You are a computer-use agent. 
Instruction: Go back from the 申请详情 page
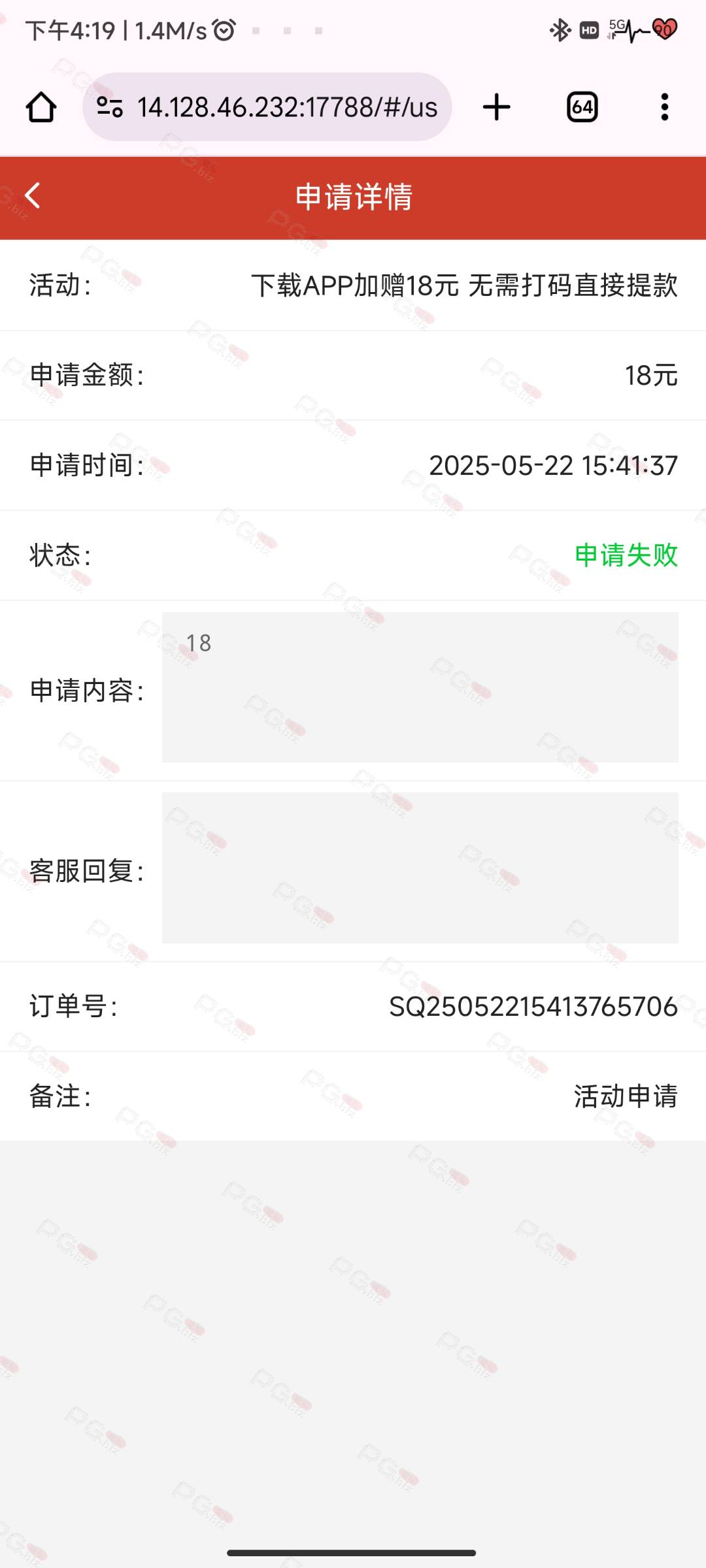point(32,195)
